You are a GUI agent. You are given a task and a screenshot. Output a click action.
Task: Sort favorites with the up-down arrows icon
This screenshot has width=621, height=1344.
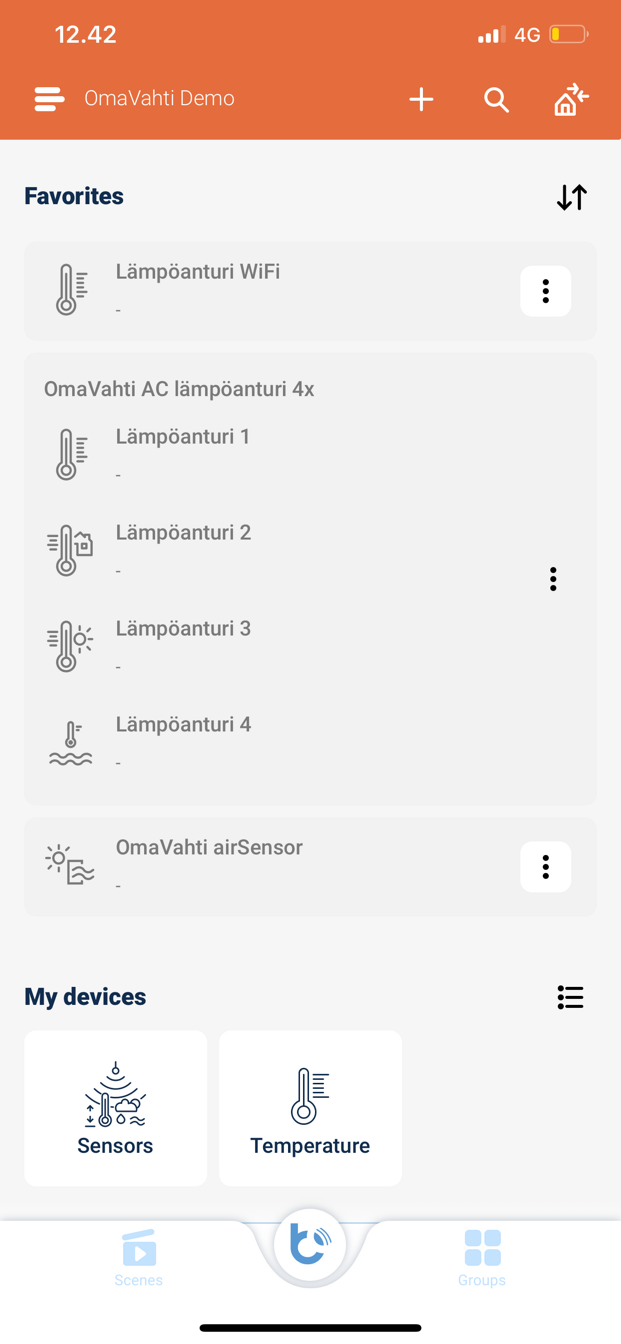click(x=572, y=197)
